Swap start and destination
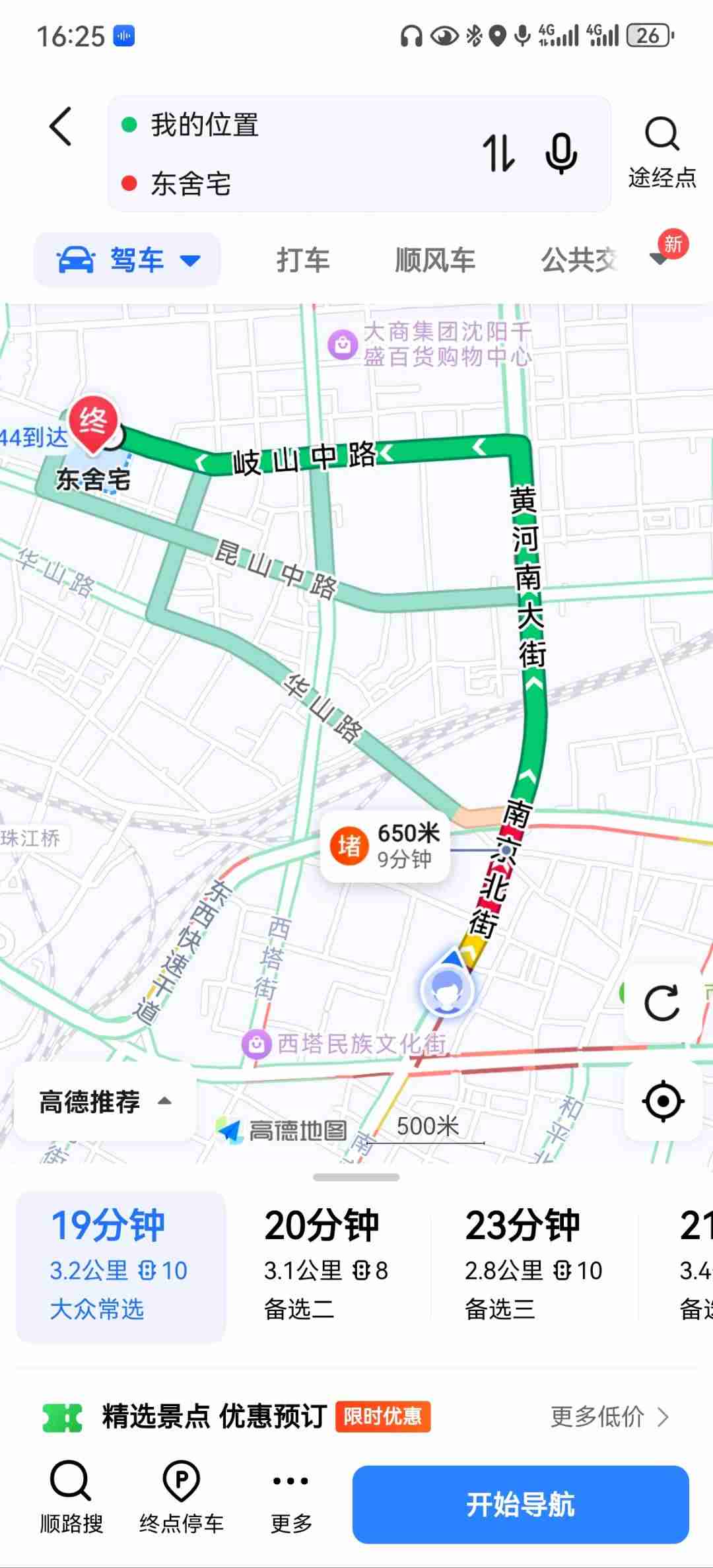The image size is (713, 1568). click(498, 153)
